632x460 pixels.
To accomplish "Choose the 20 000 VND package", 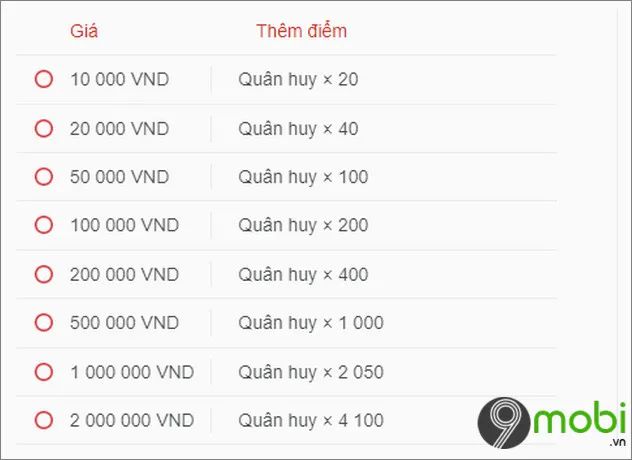I will click(x=43, y=129).
